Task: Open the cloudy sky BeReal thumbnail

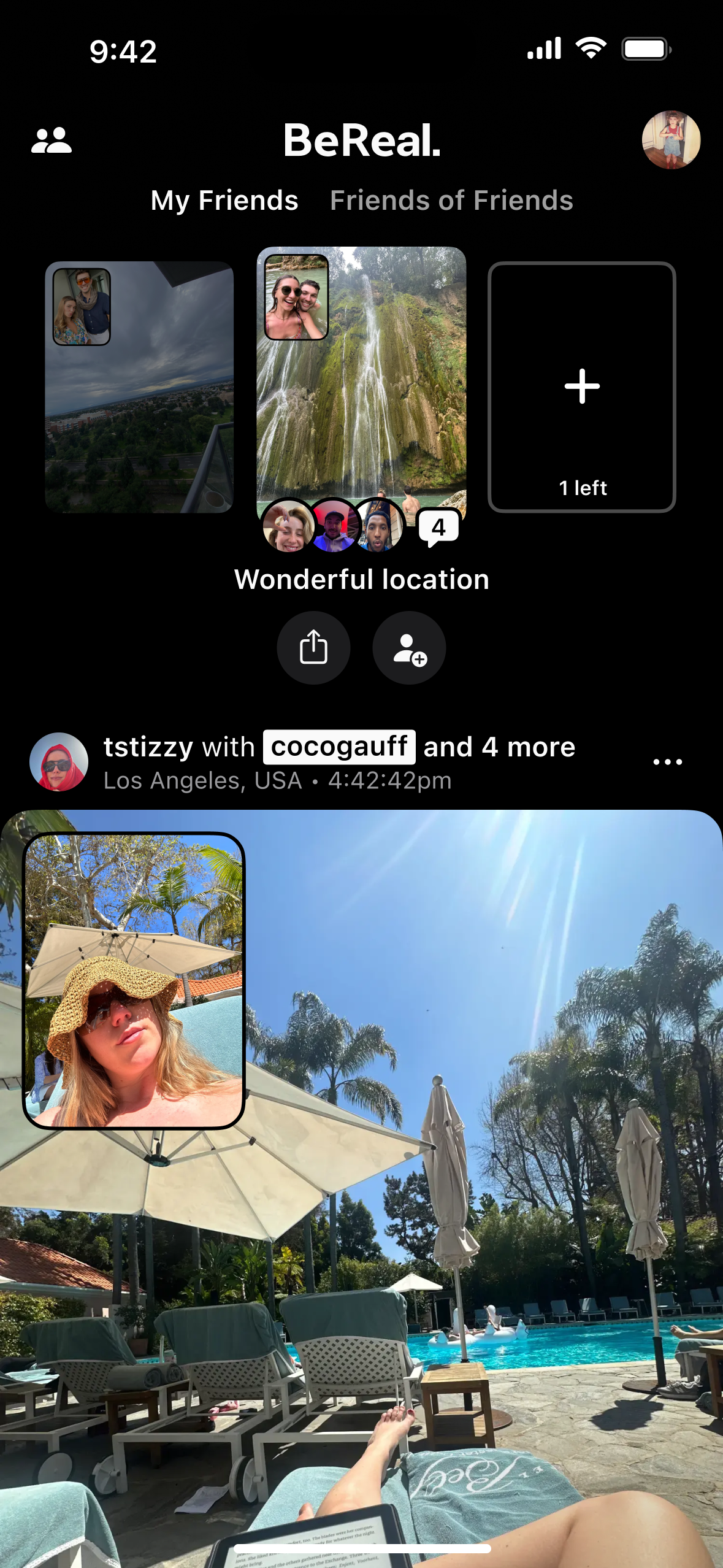Action: click(139, 387)
